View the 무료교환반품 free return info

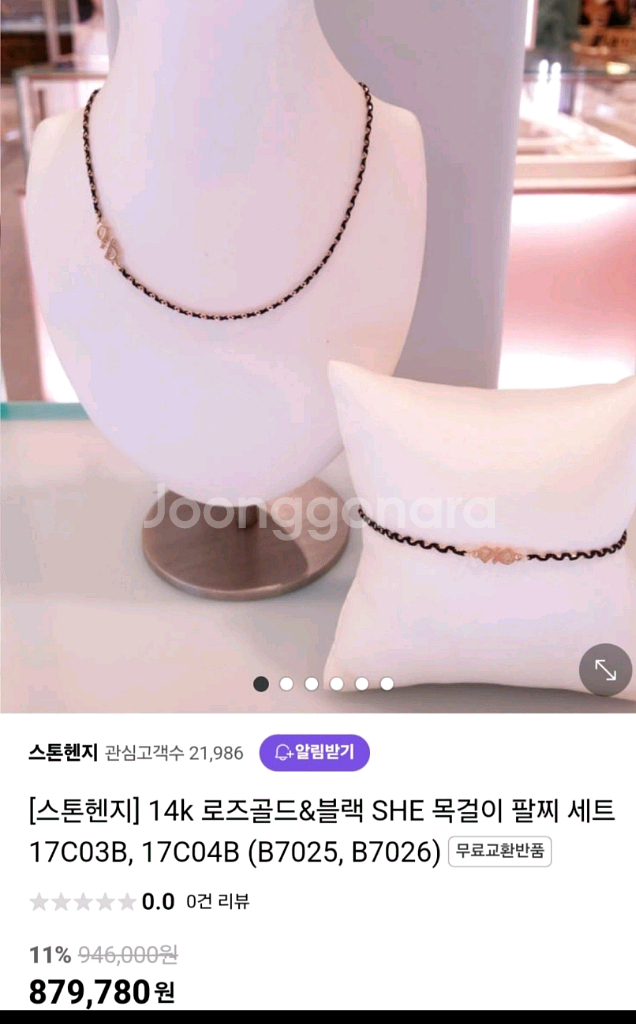(x=500, y=852)
